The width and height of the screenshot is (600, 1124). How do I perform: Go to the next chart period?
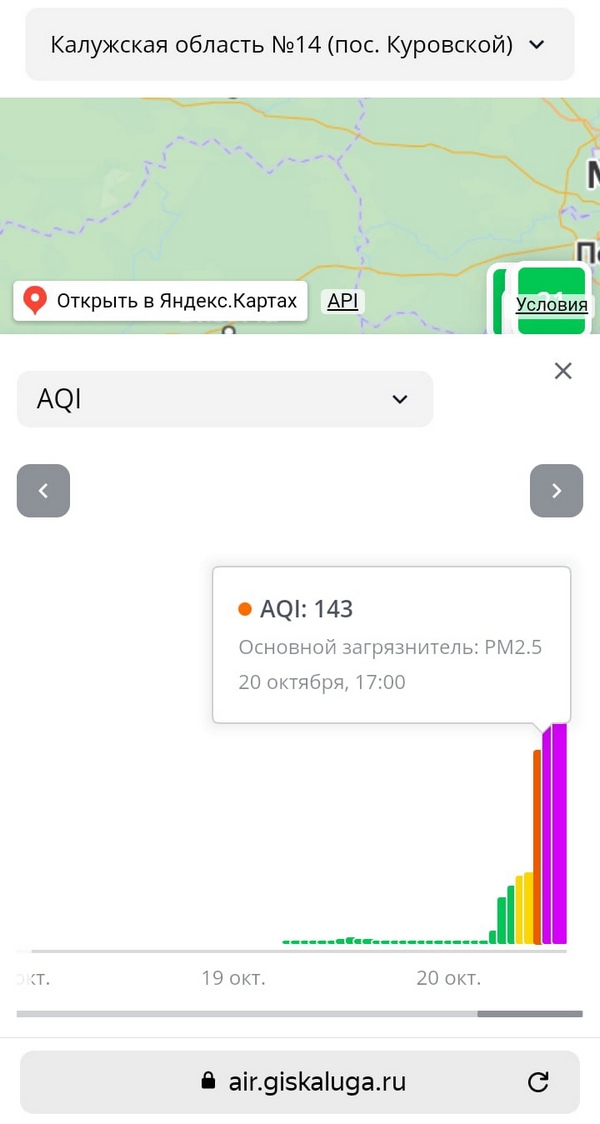coord(556,491)
